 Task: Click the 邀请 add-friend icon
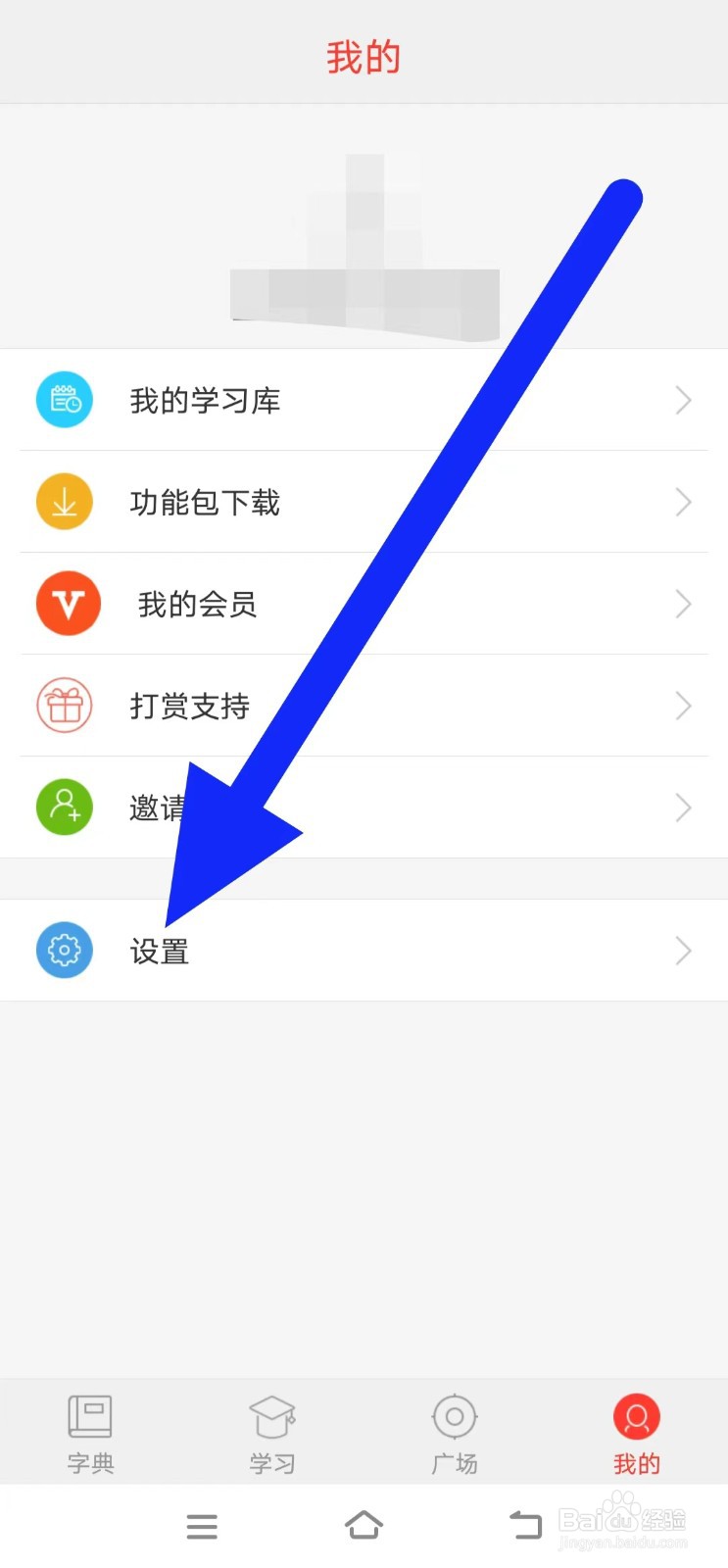pos(65,807)
